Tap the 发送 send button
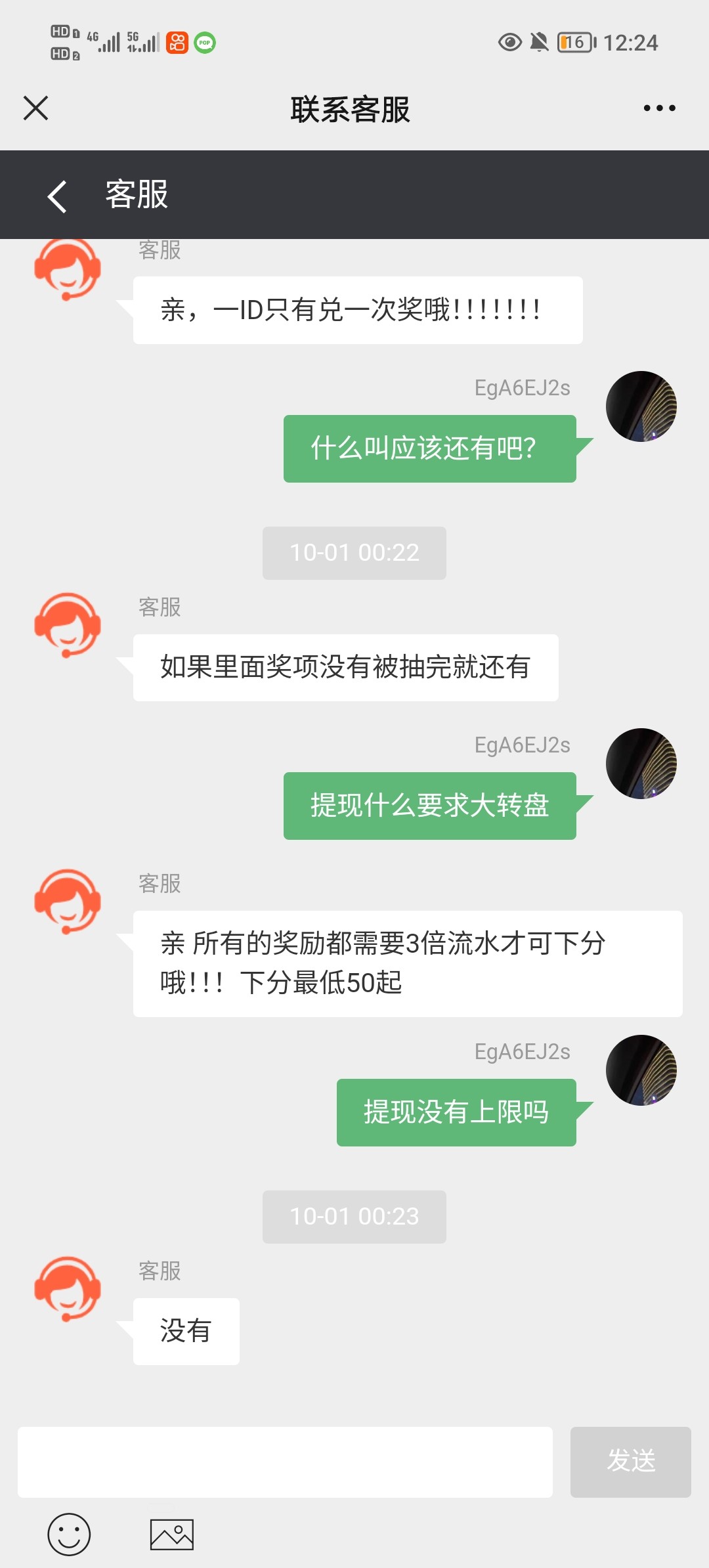709x1568 pixels. 630,1462
